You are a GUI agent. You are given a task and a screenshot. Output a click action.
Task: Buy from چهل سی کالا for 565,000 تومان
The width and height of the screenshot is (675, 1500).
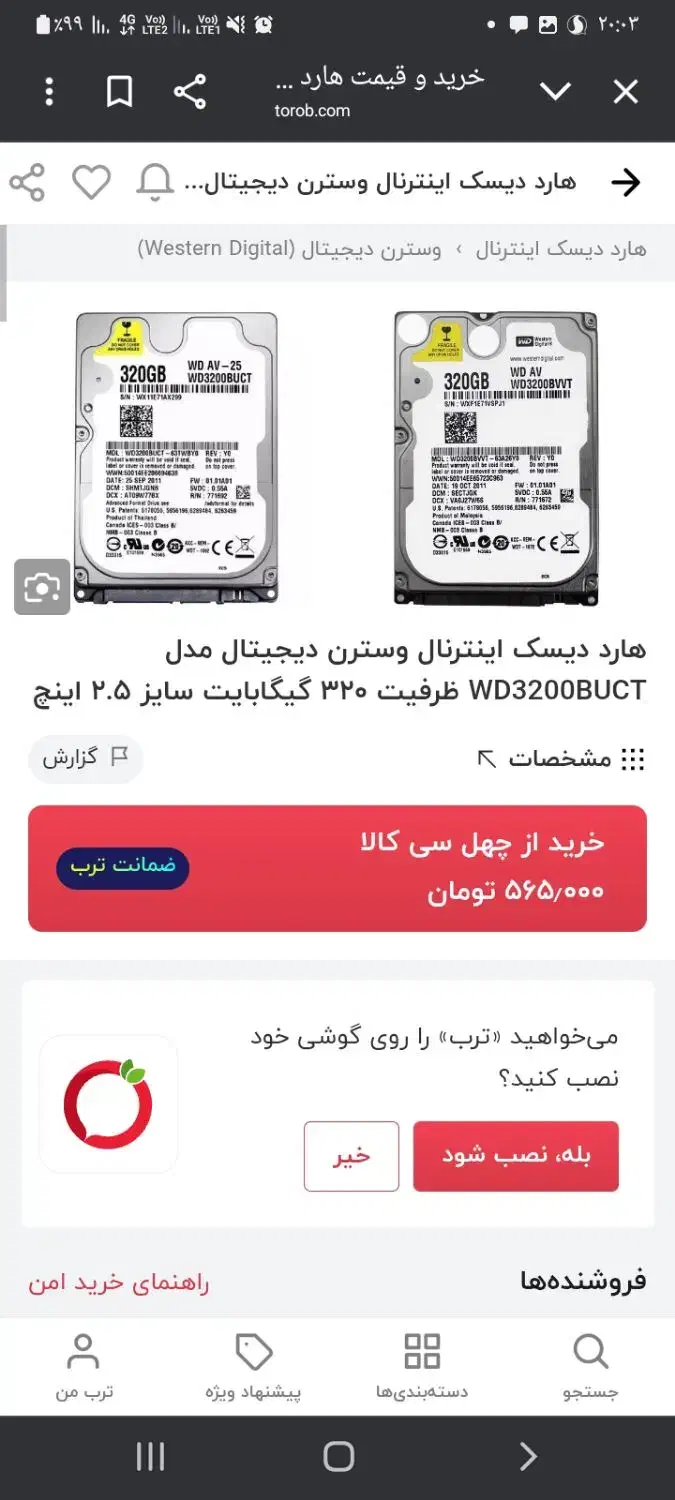pos(337,868)
